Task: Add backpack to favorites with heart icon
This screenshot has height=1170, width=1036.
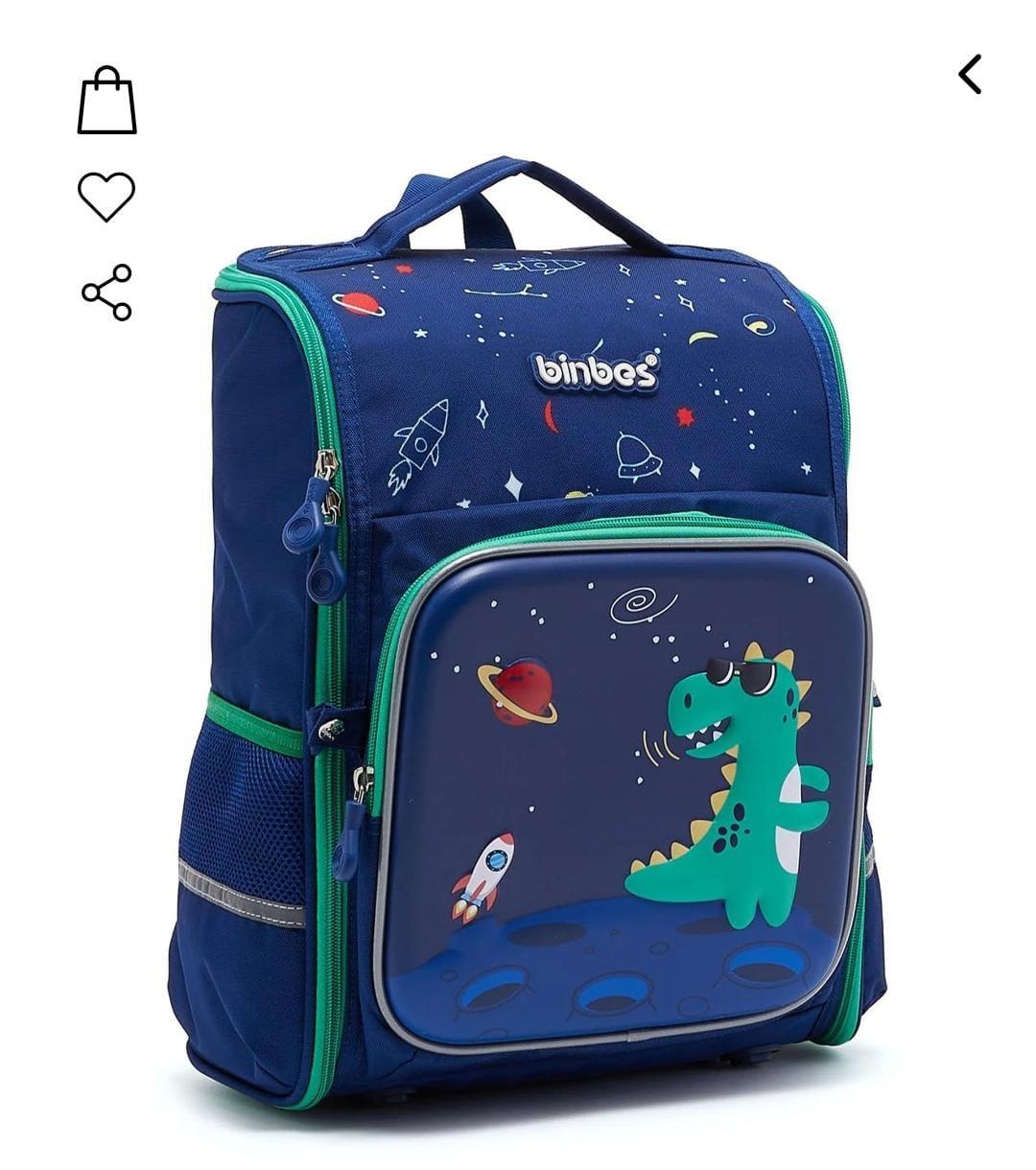Action: (x=106, y=196)
